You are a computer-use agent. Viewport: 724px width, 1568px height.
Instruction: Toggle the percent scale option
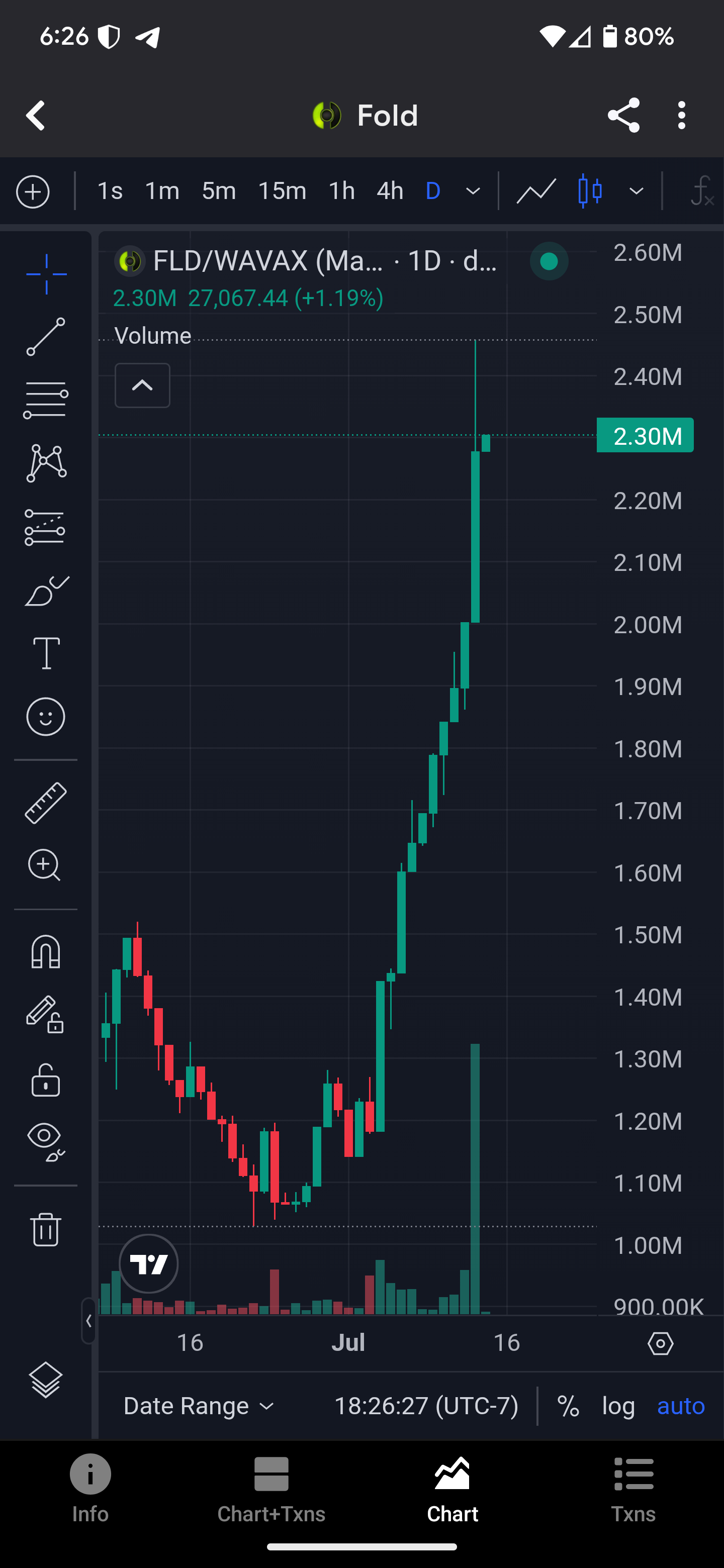tap(568, 1406)
